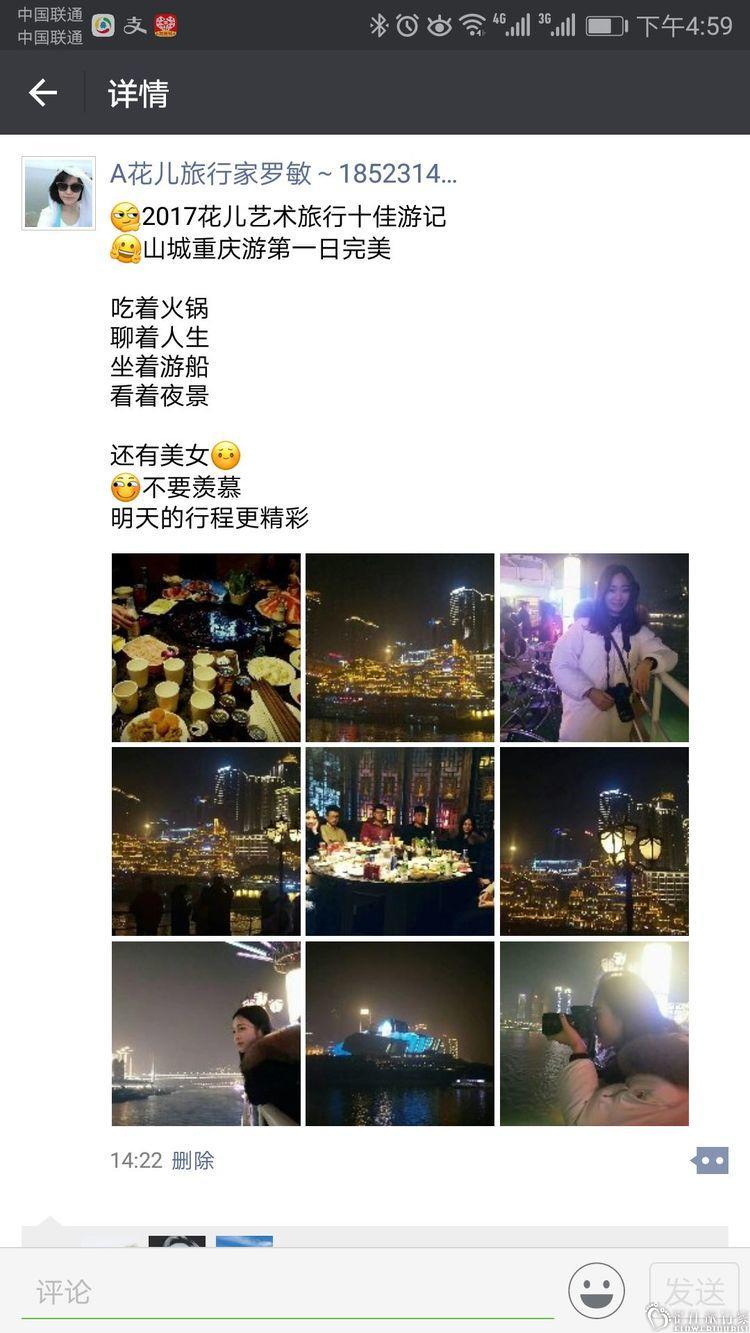View the woman looking at river bridge photo
The height and width of the screenshot is (1333, 750).
click(x=206, y=1034)
